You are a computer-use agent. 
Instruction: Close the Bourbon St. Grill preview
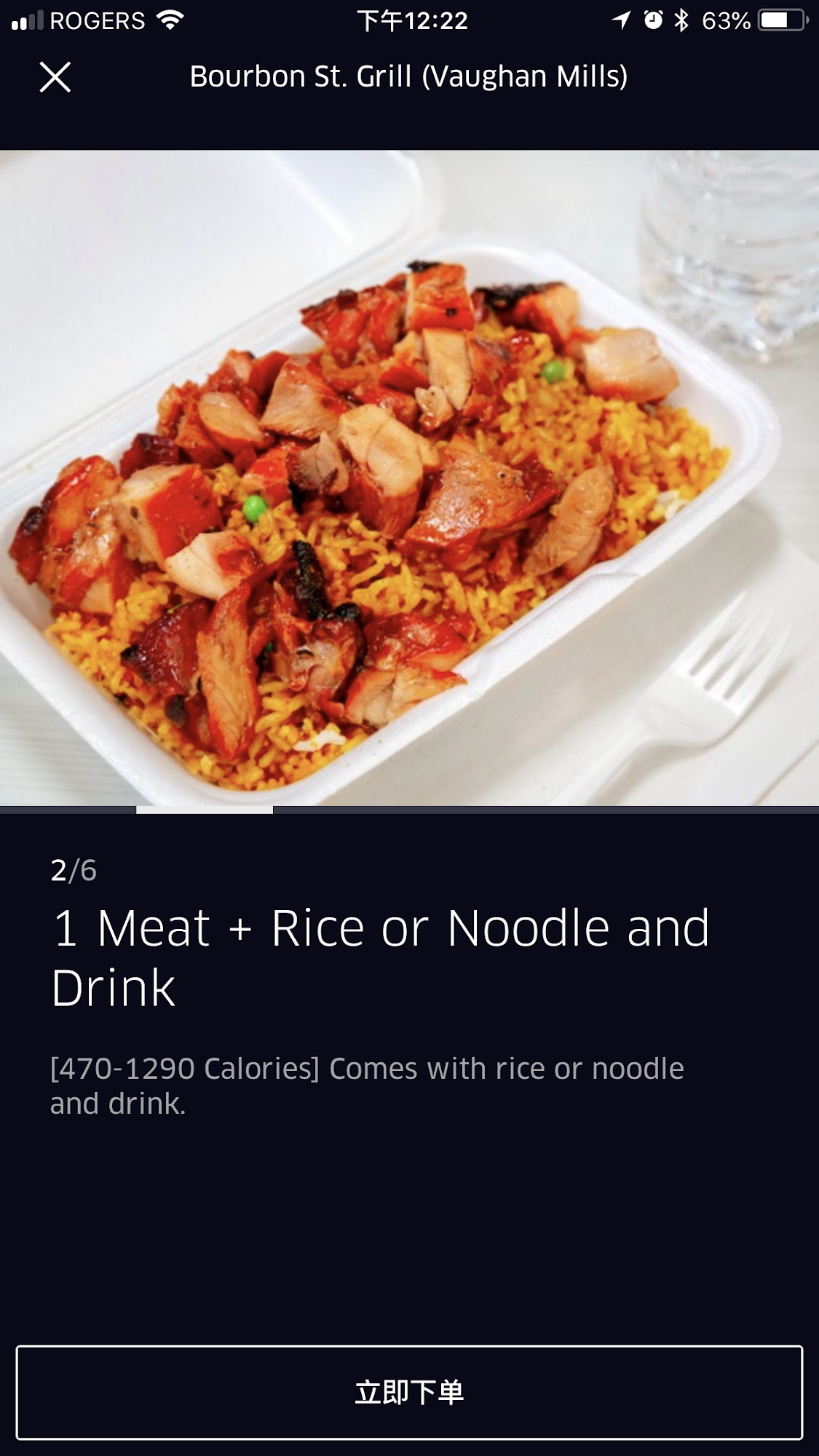55,77
